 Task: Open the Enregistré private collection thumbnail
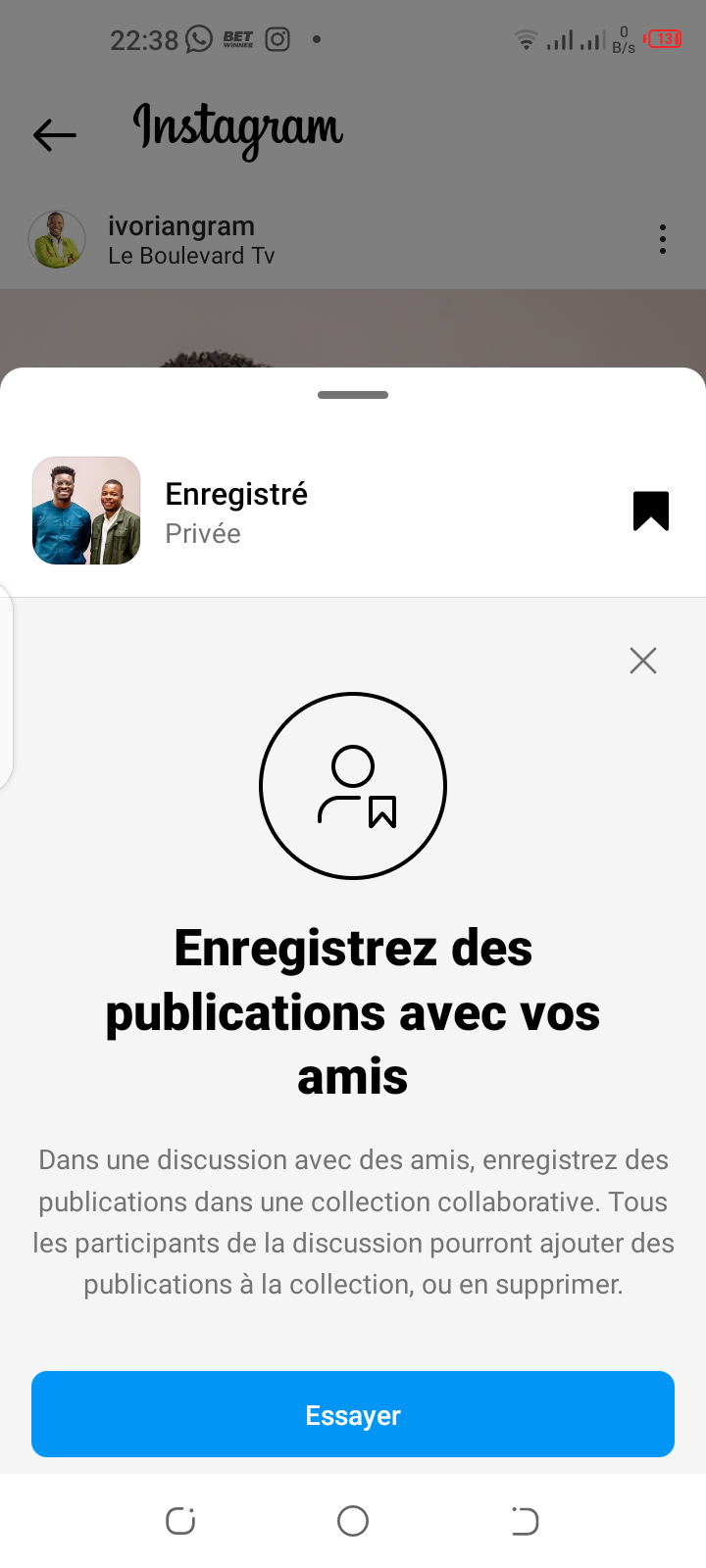click(86, 511)
